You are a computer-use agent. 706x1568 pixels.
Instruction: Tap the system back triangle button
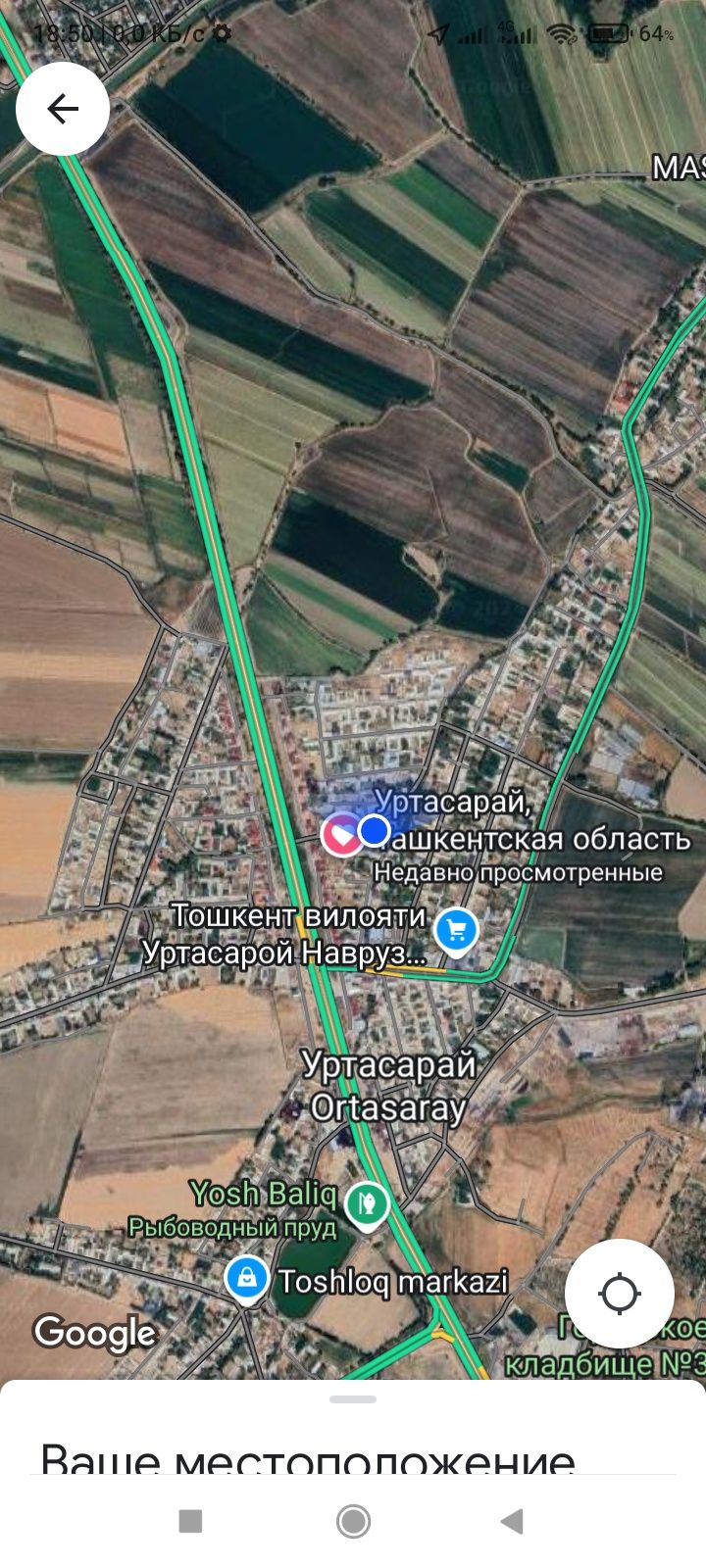(x=512, y=1521)
